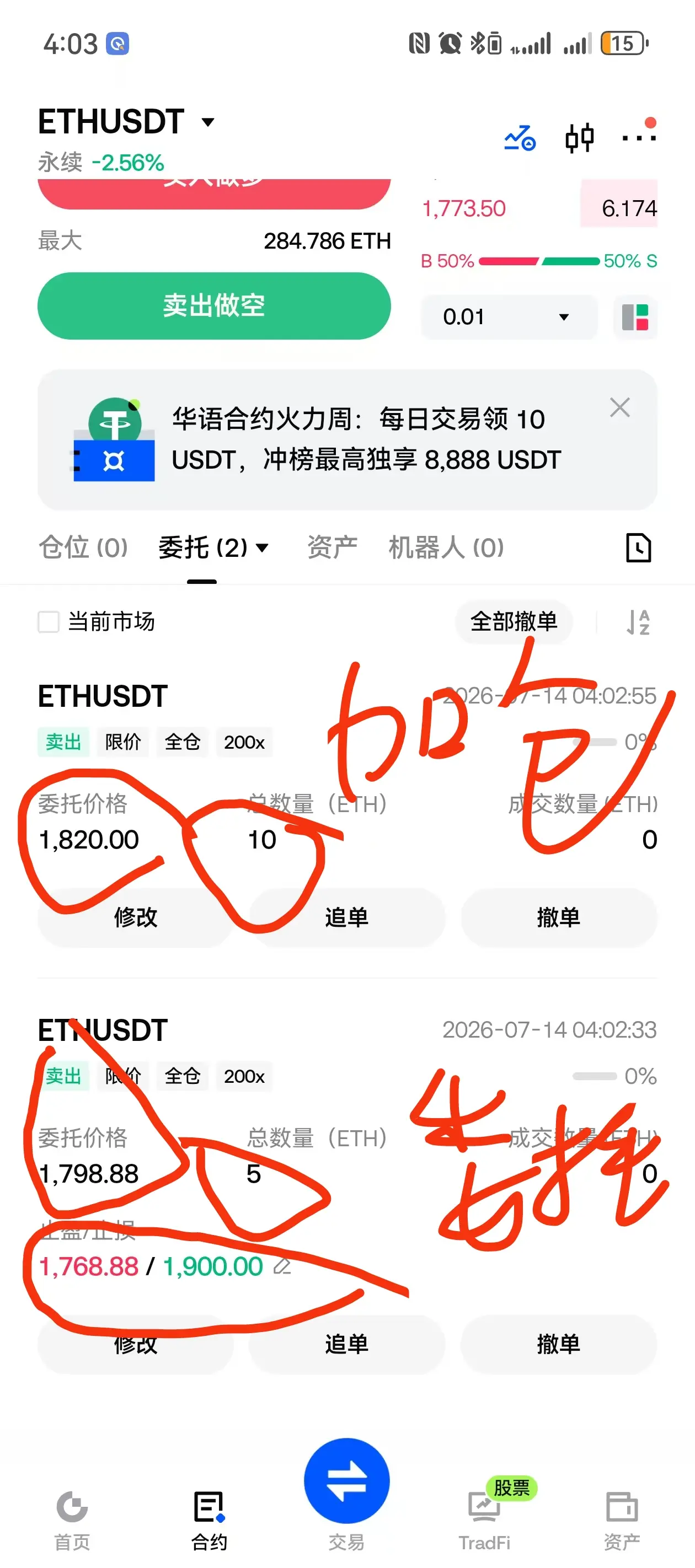The height and width of the screenshot is (1568, 695).
Task: Tap the A-Z sort icon
Action: pos(638,622)
